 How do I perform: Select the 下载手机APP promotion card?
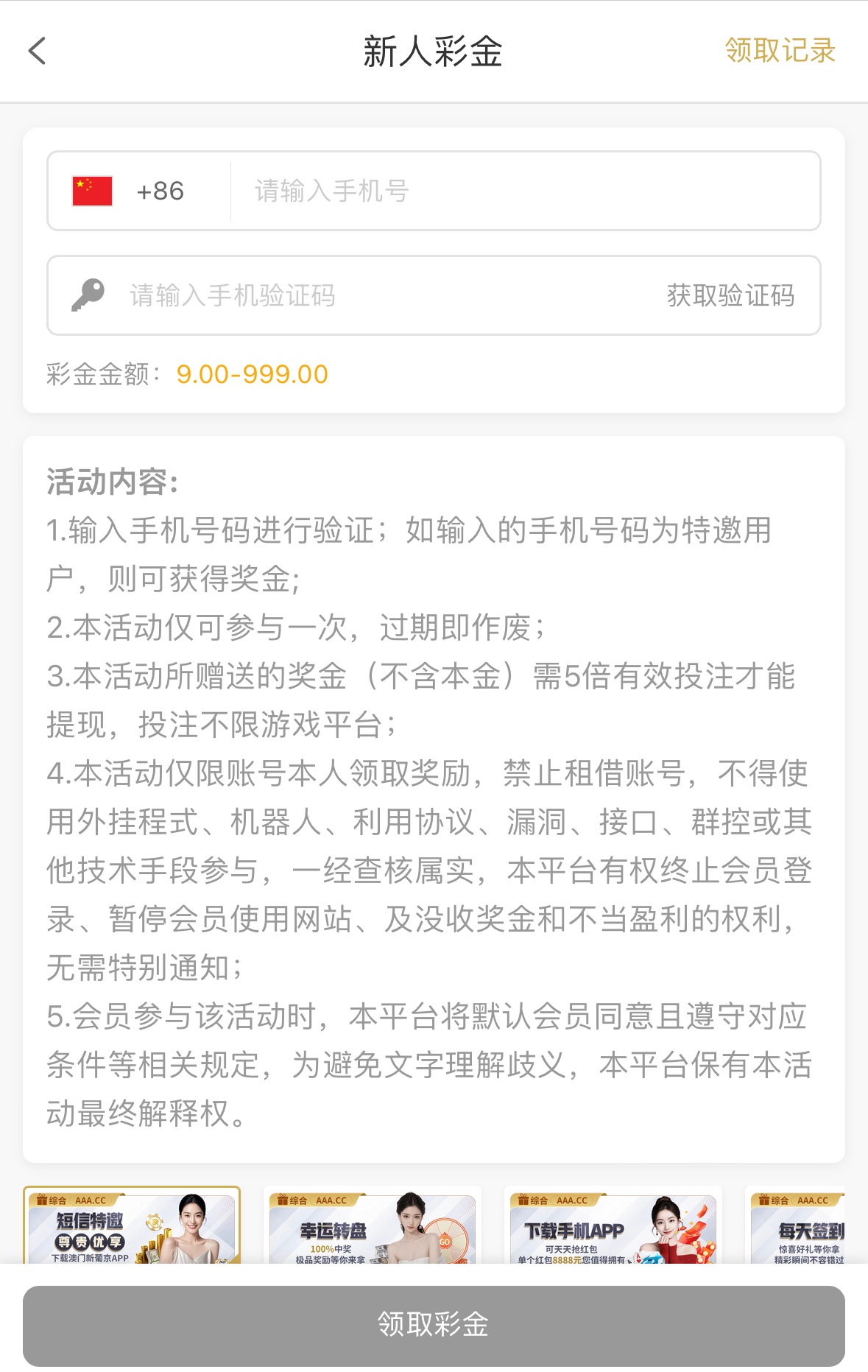pos(613,1227)
